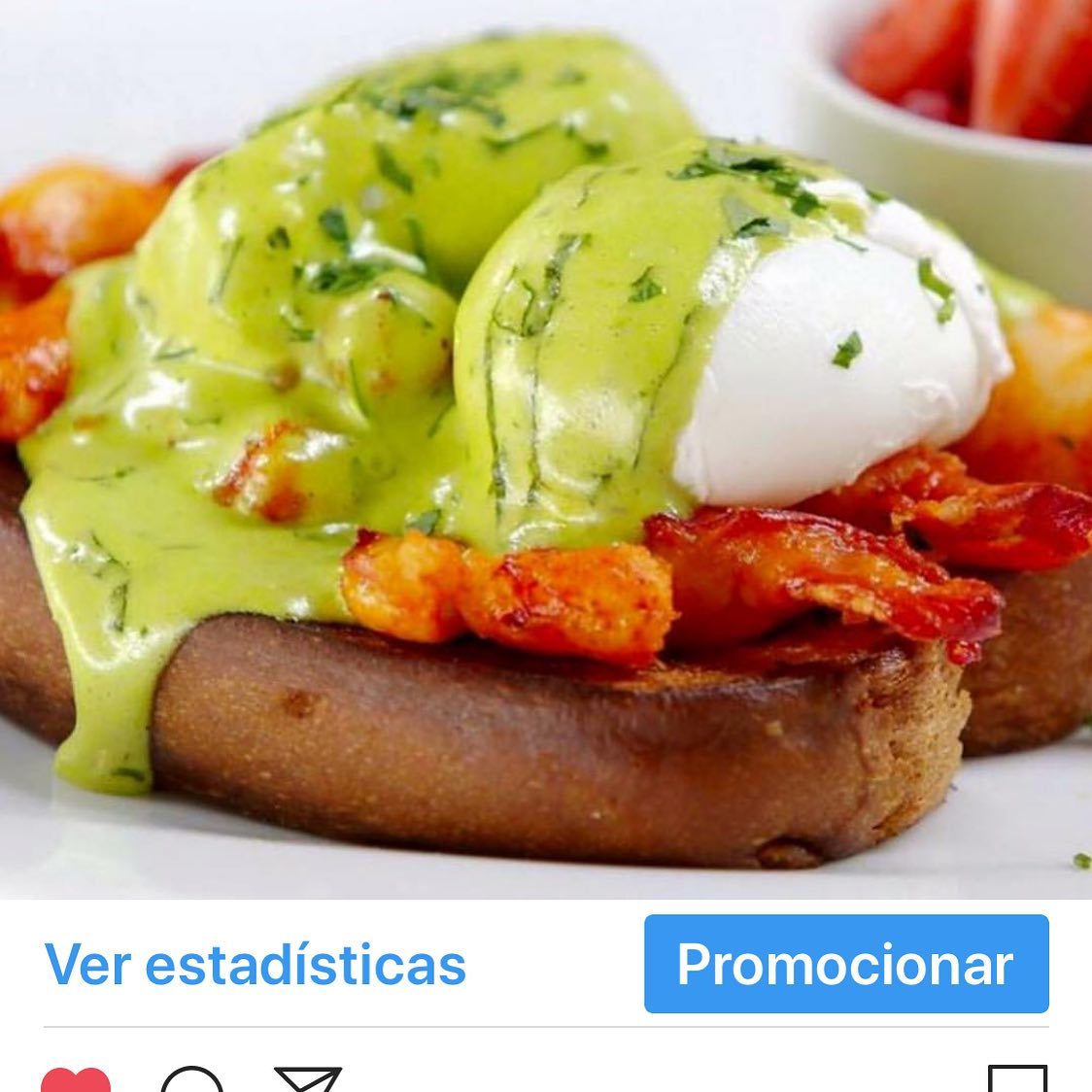1092x1092 pixels.
Task: Unlike the post with heart icon
Action: tap(76, 1080)
